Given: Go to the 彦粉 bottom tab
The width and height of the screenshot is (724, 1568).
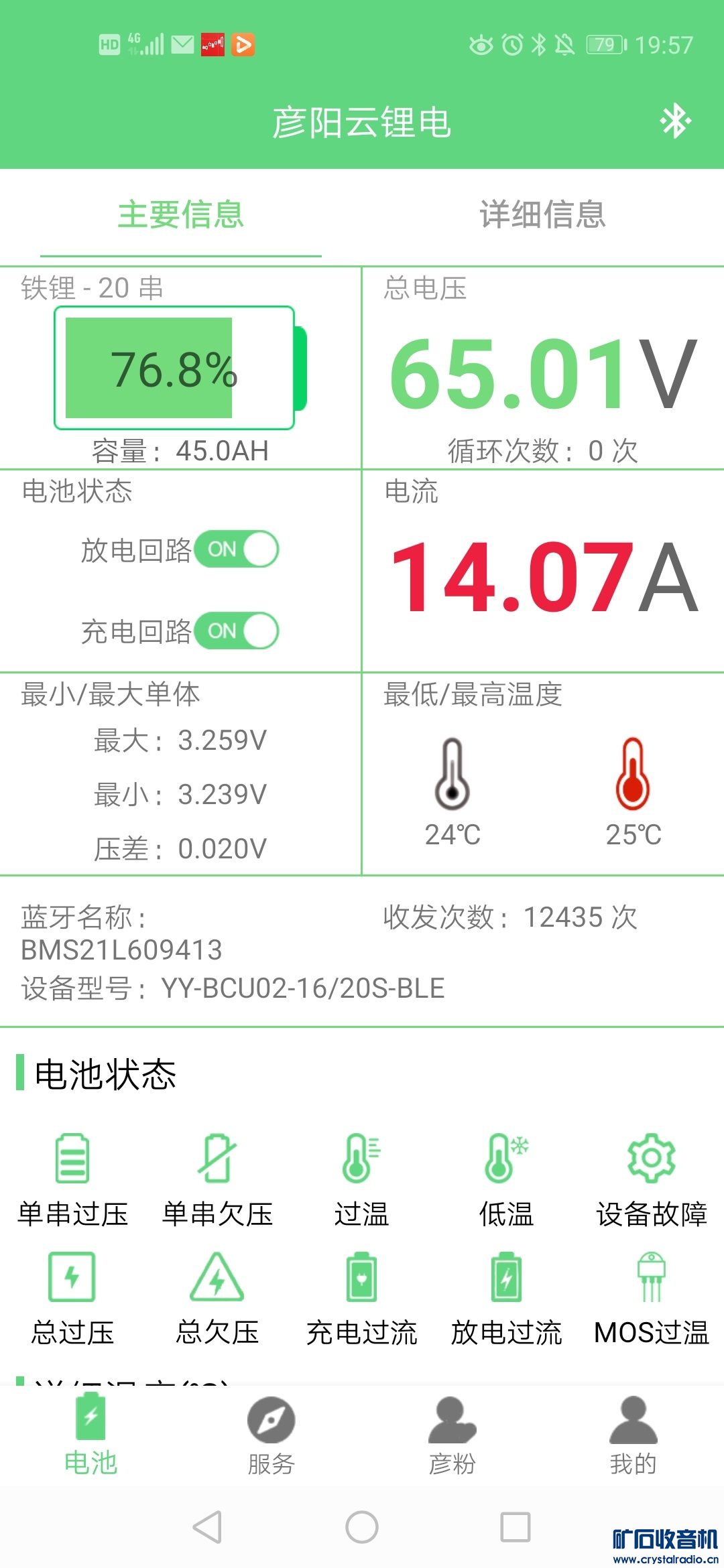Looking at the screenshot, I should (452, 1434).
